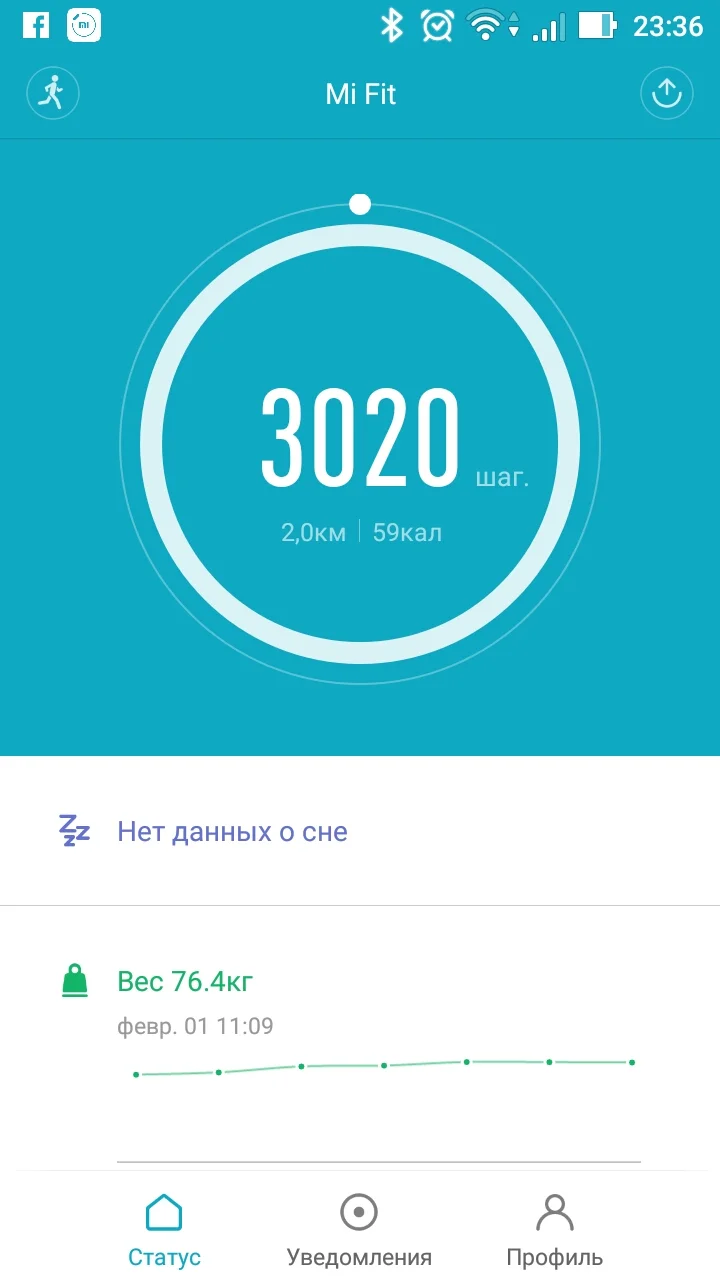Open the running activity icon
720x1280 pixels.
(x=52, y=94)
